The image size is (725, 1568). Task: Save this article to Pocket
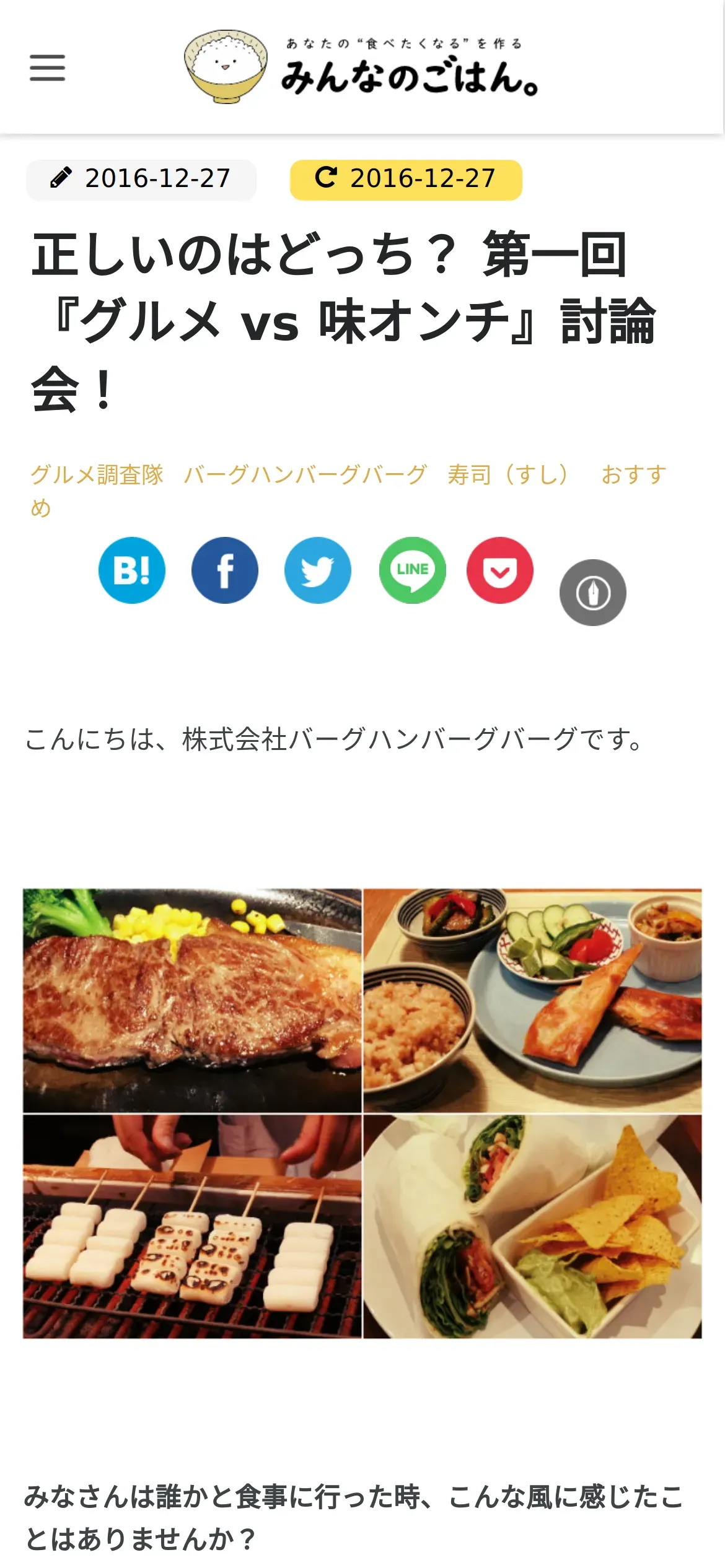tap(500, 570)
